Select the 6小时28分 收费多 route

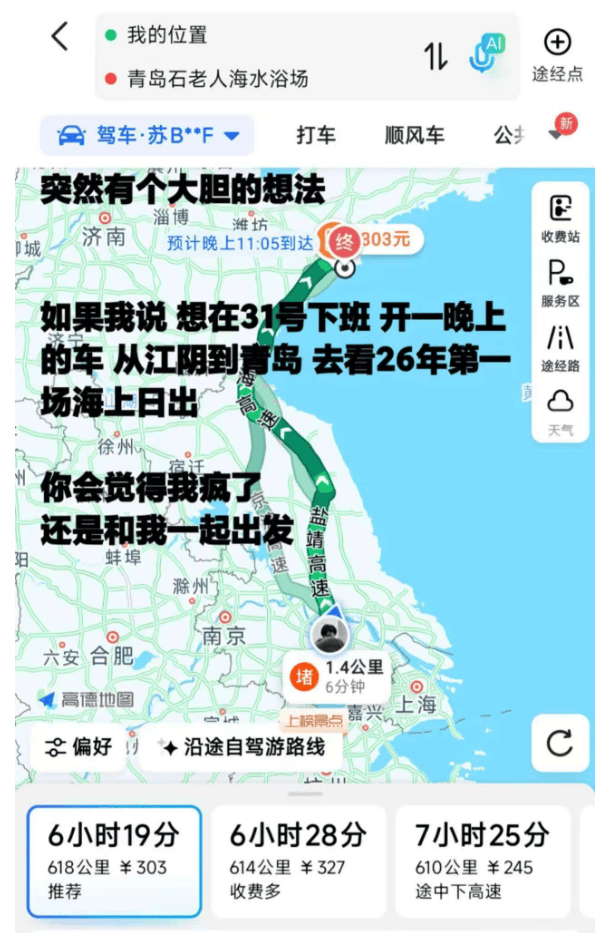tap(298, 861)
